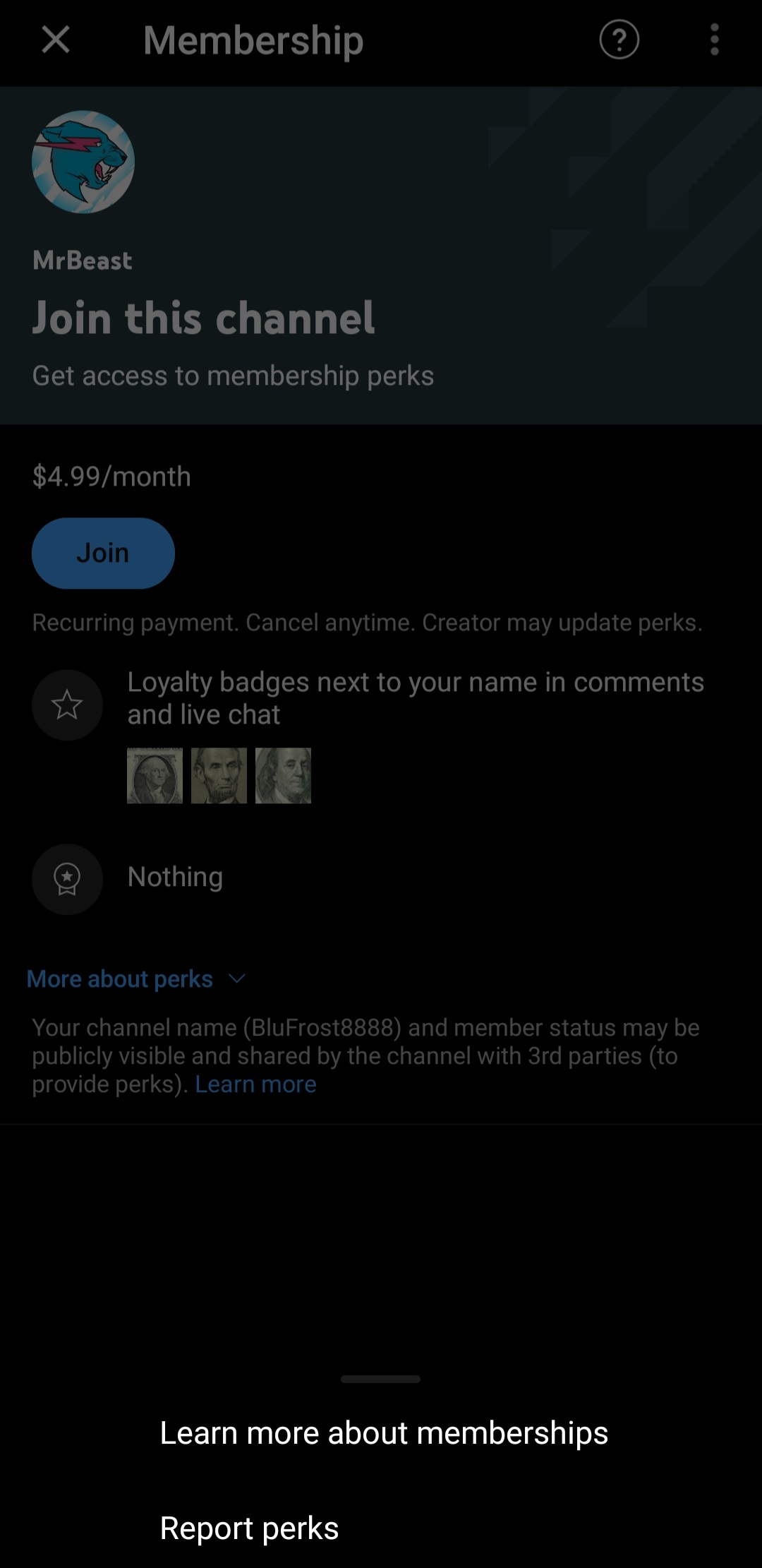Choose Report perks from the menu
Screen dimensions: 762x1568
click(250, 1527)
